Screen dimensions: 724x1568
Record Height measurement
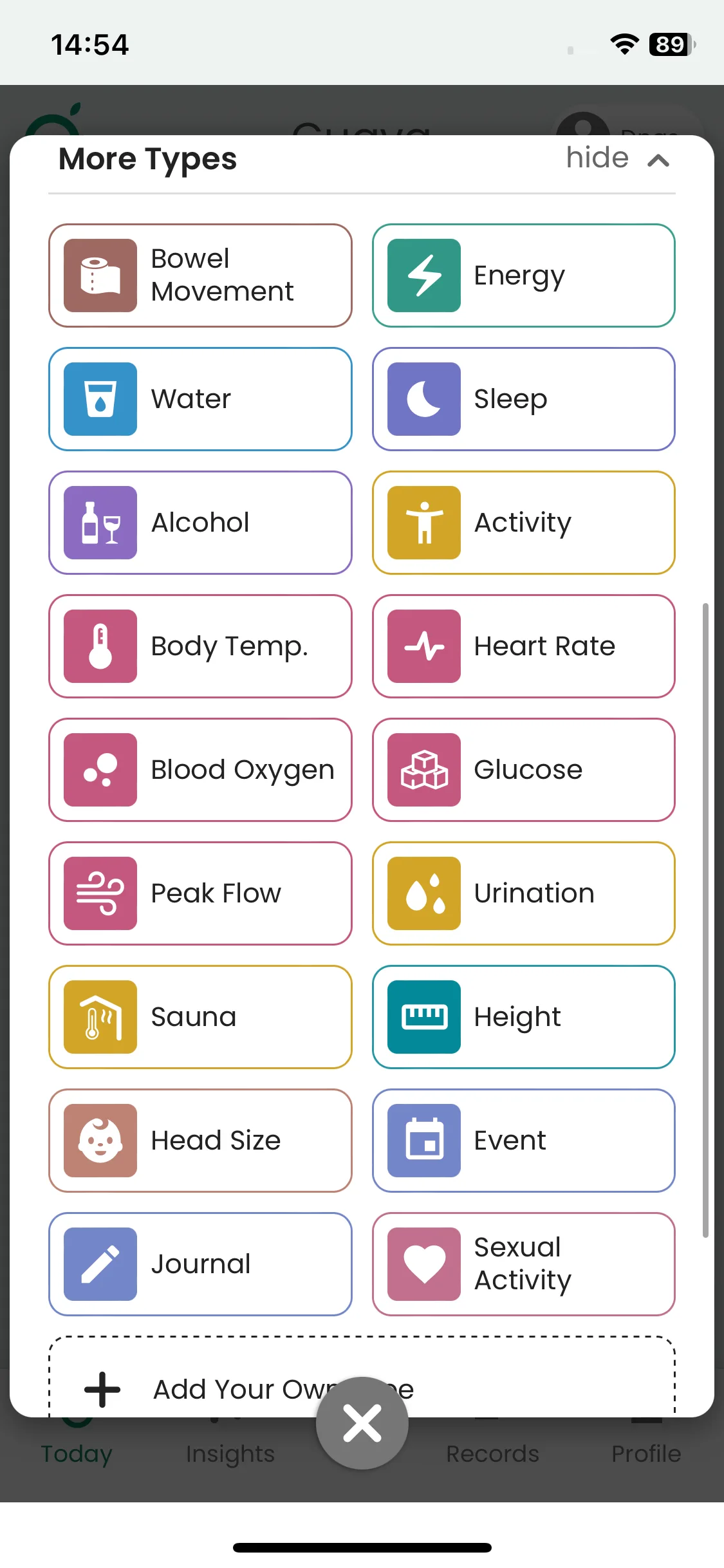click(523, 1017)
